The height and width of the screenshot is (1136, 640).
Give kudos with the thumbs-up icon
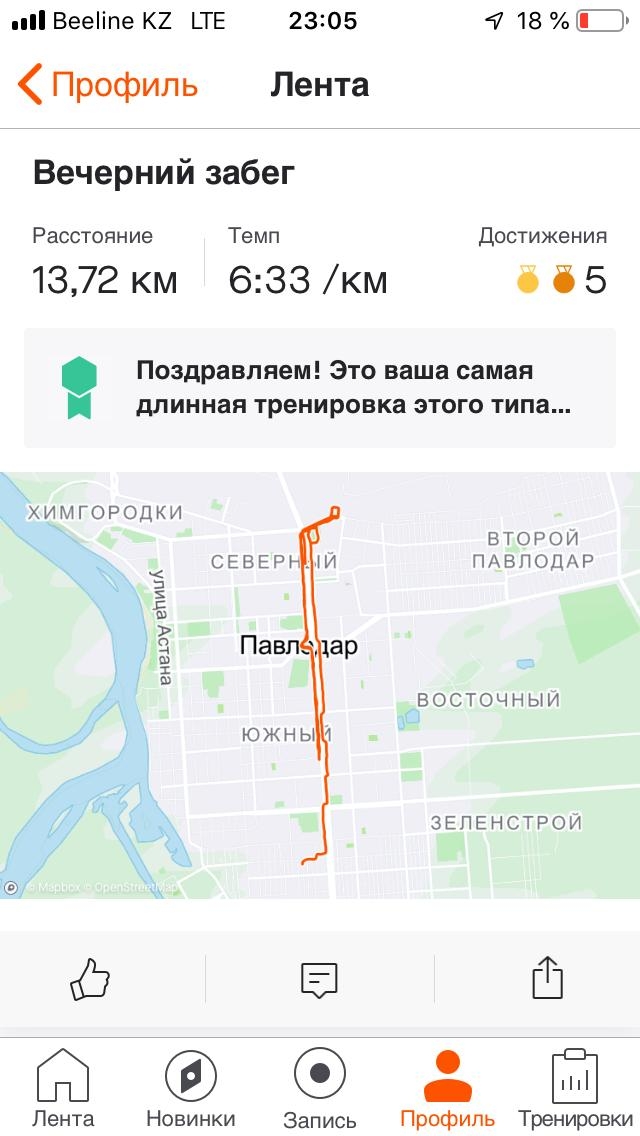coord(90,978)
